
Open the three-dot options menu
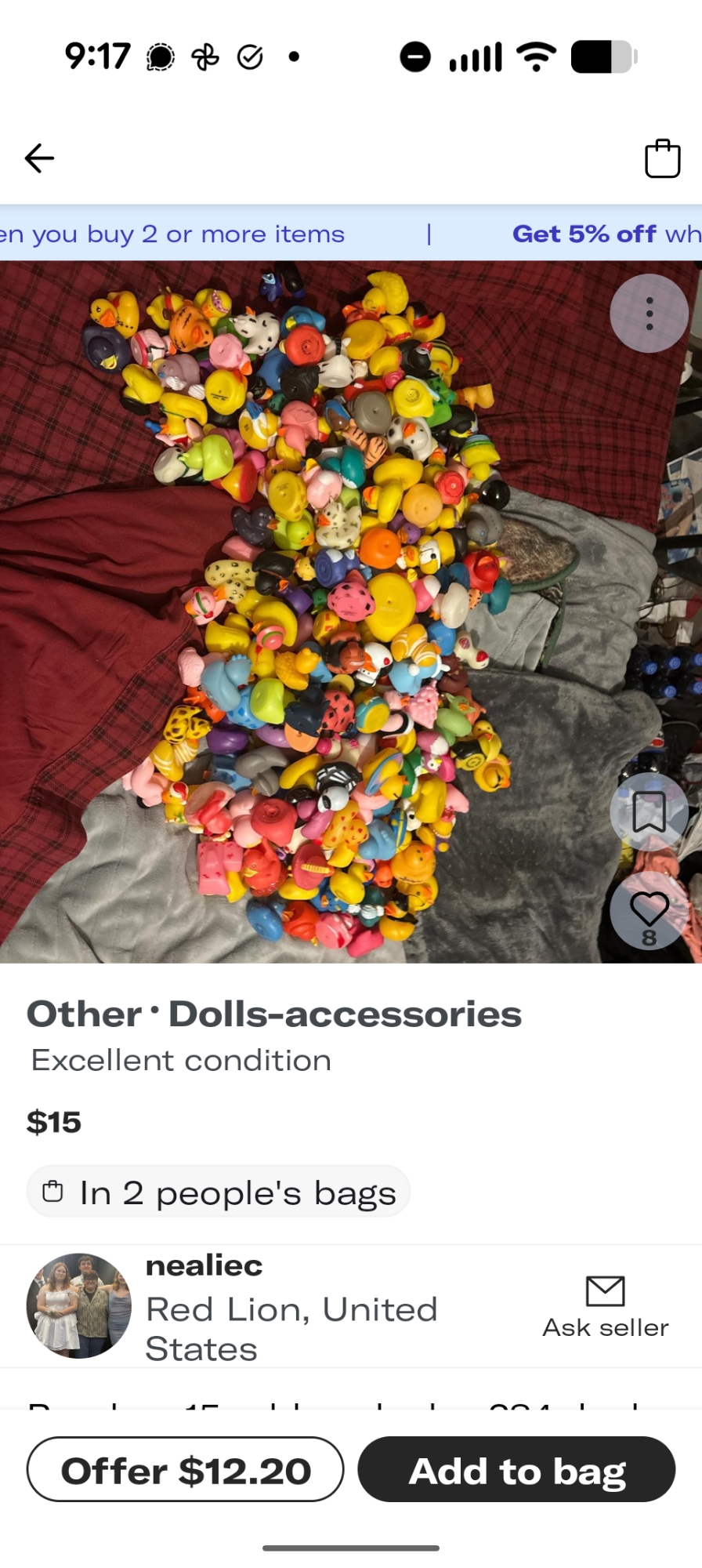point(649,314)
